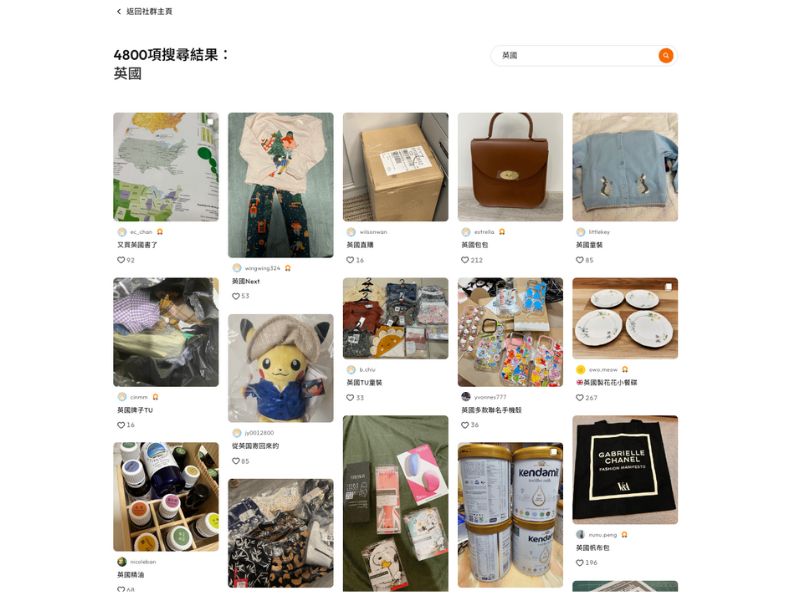Open the 英國童裝 cardigan post

[625, 167]
